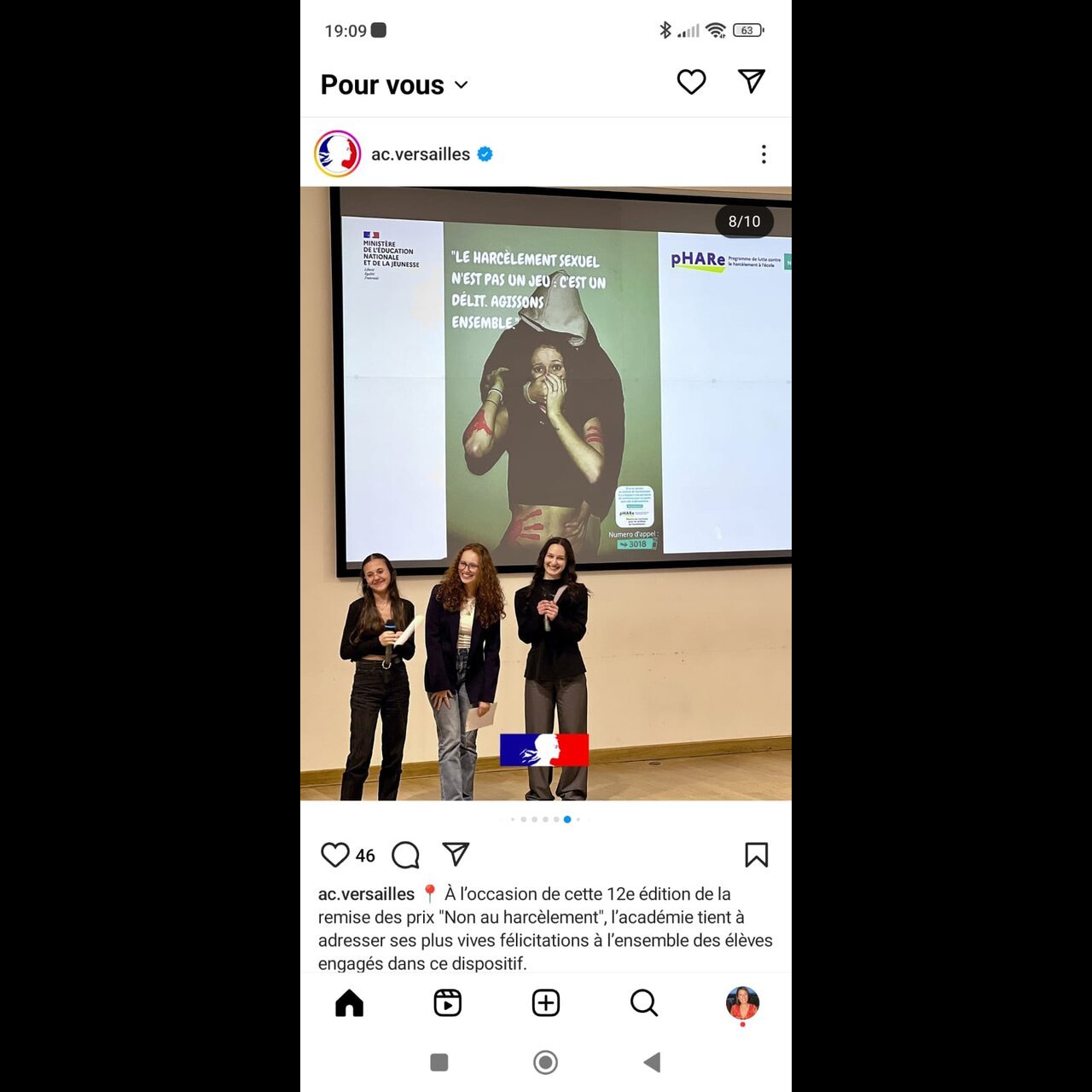
Task: Create a new post with plus button
Action: point(546,1002)
